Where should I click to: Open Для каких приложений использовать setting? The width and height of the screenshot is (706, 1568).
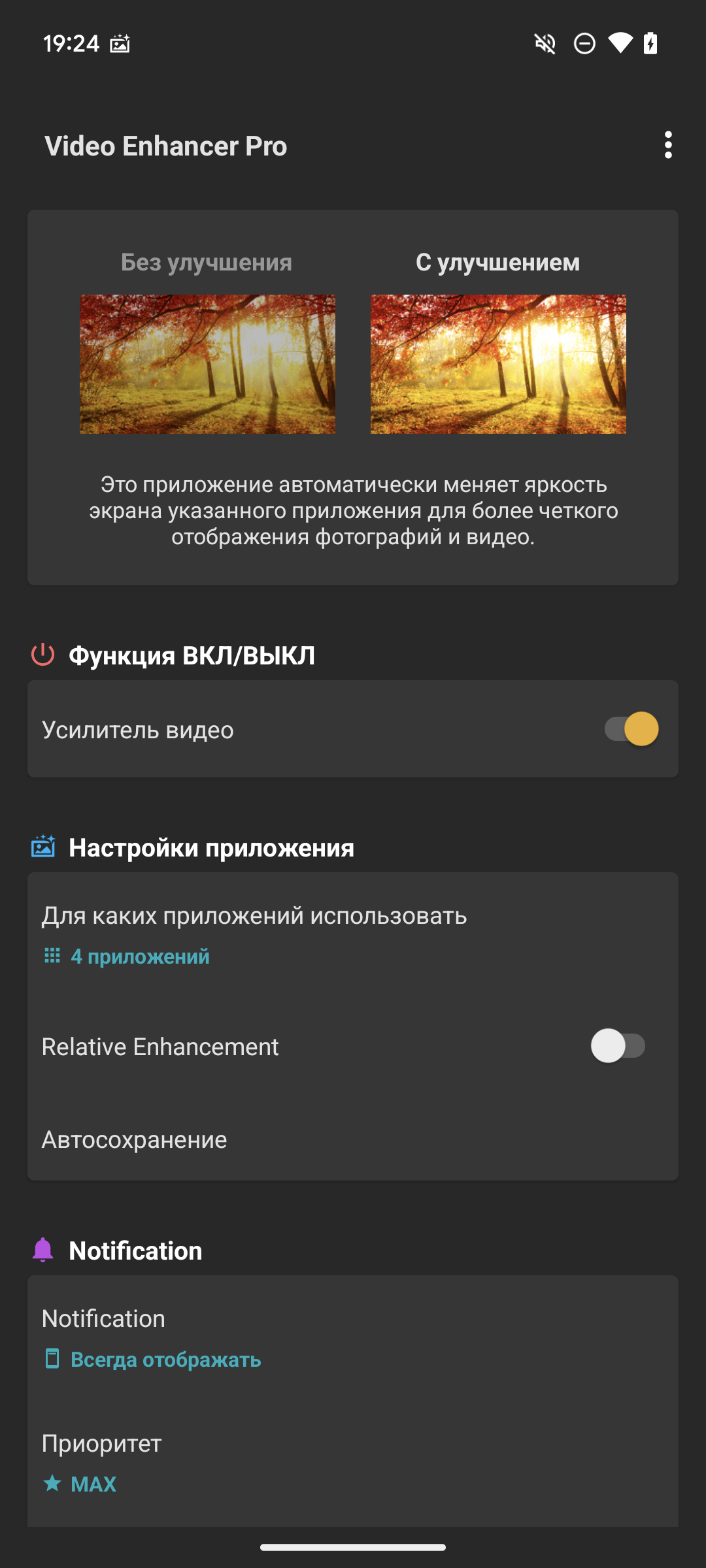353,936
